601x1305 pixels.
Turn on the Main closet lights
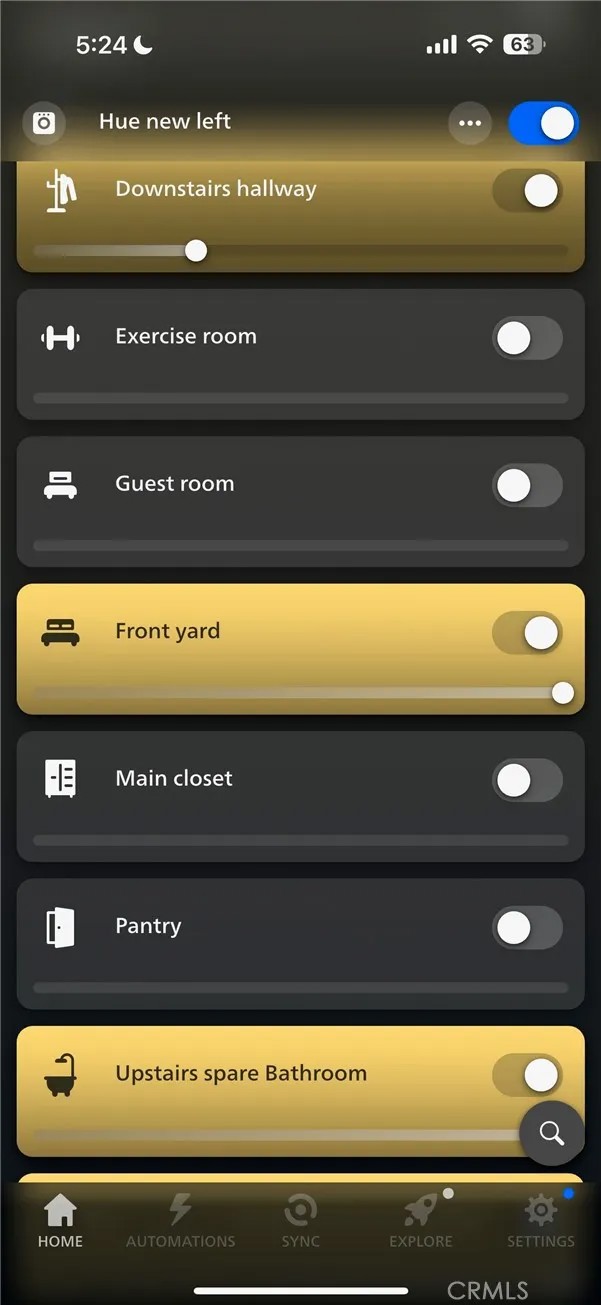(528, 781)
